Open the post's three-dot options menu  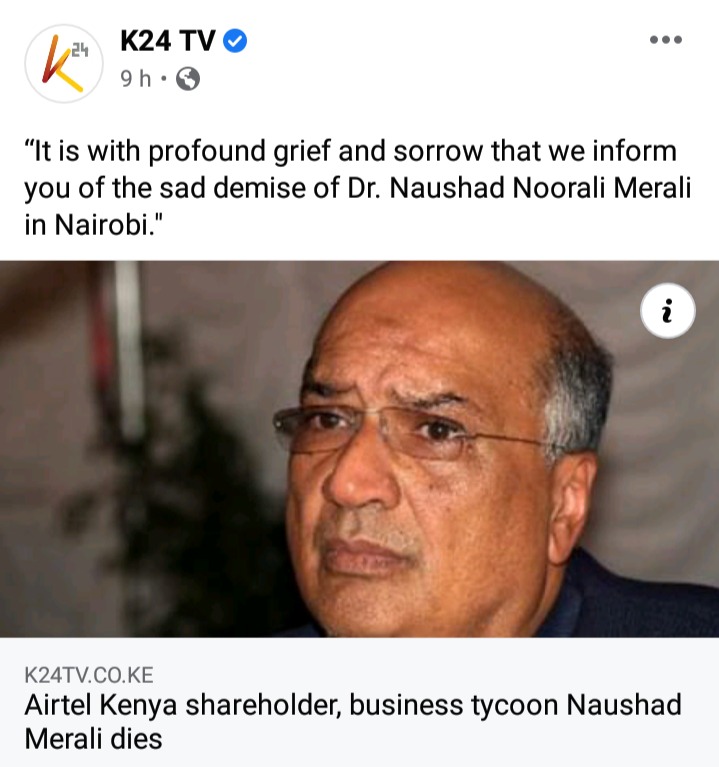(665, 41)
